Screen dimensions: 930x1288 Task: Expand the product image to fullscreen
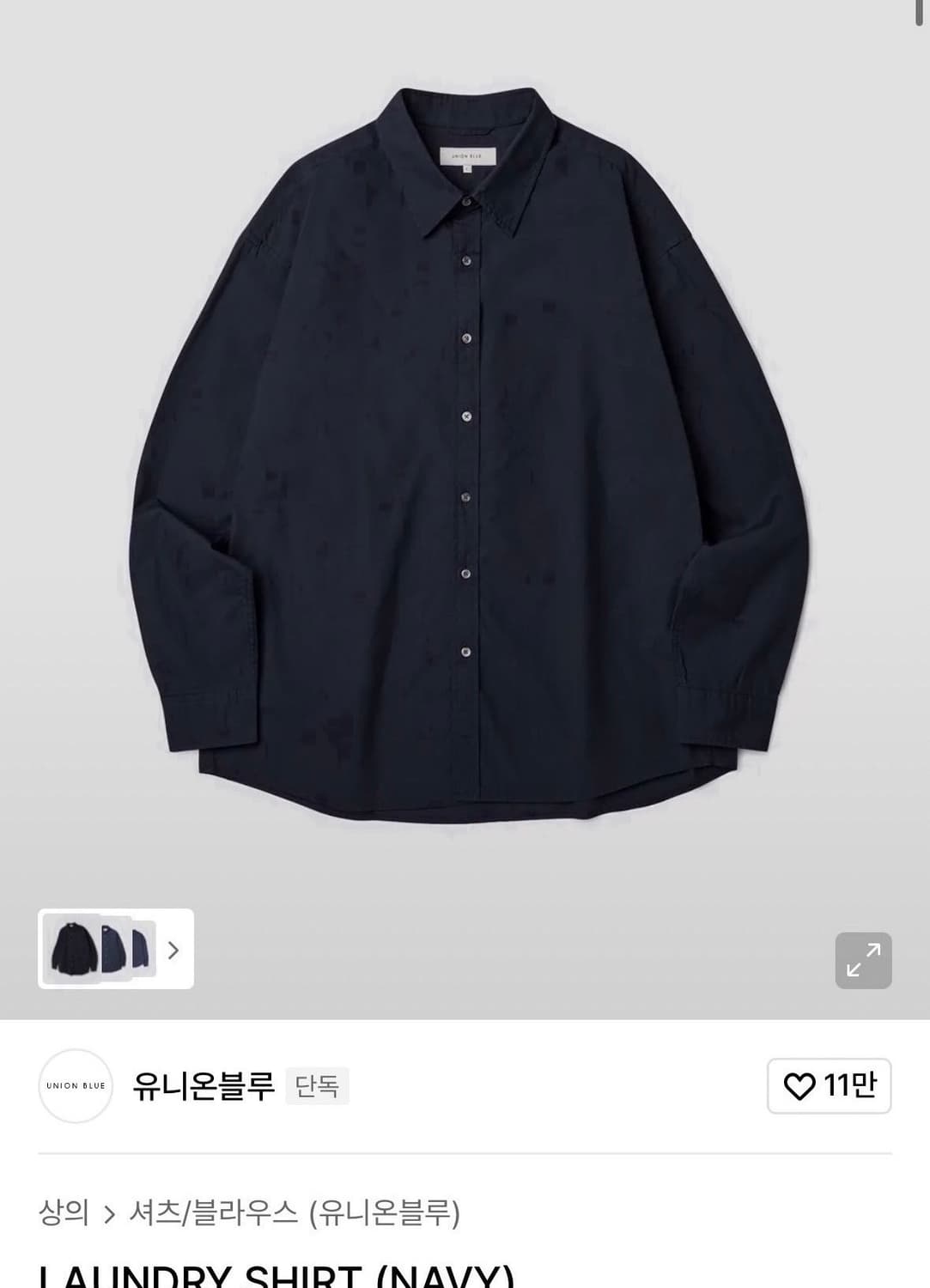tap(863, 960)
